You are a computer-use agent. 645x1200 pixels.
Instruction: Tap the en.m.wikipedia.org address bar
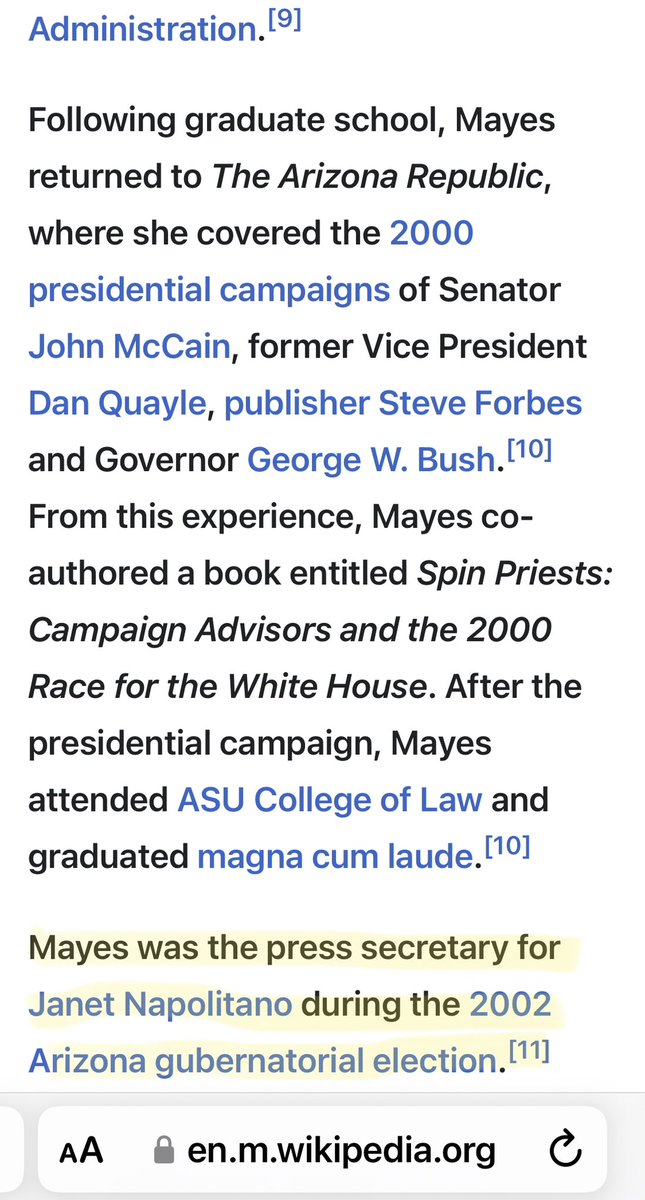pos(340,1151)
